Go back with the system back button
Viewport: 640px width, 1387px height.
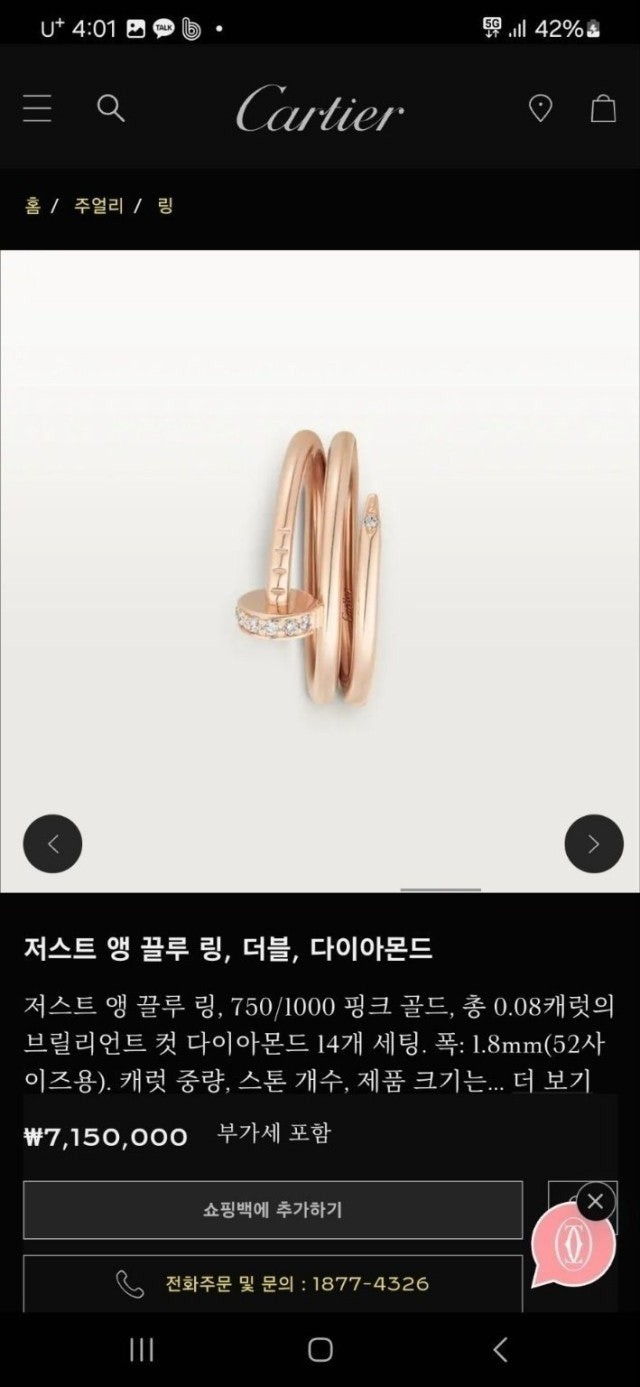(x=500, y=1350)
